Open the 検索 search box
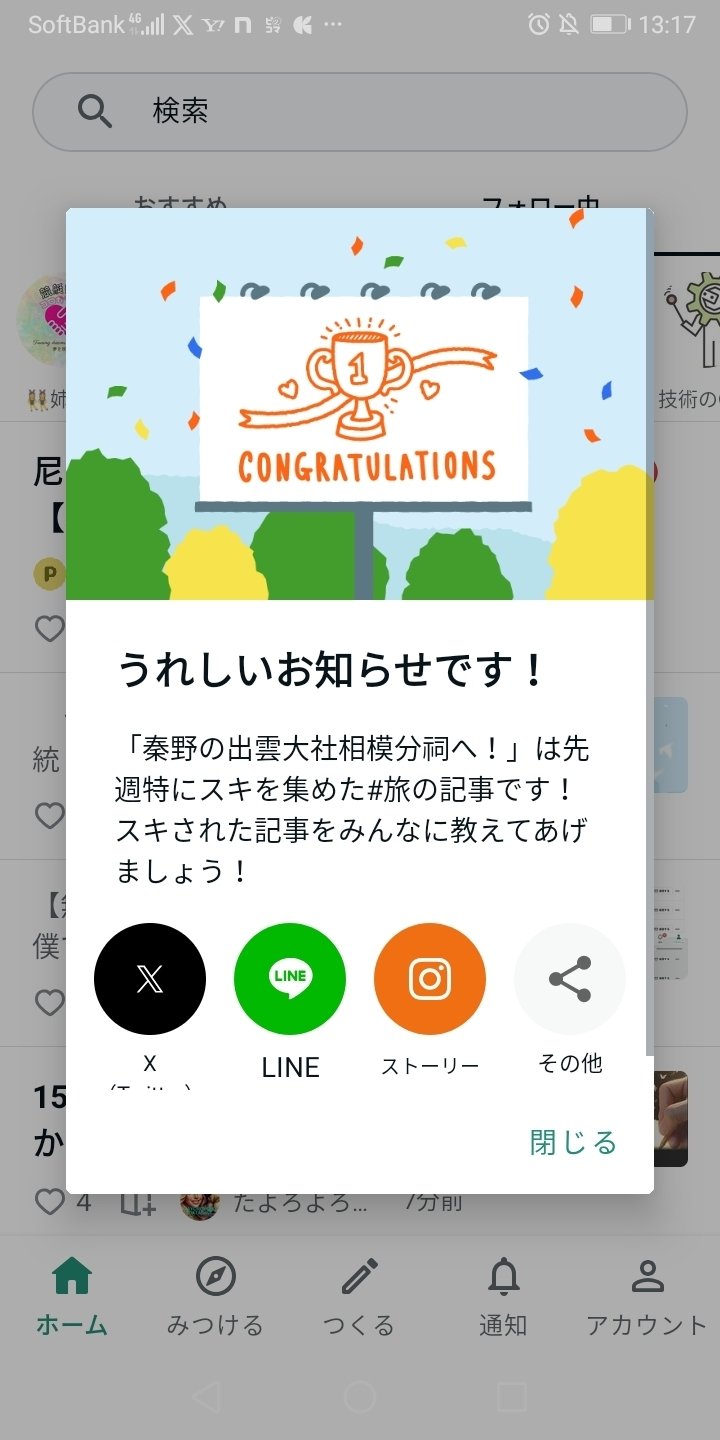The width and height of the screenshot is (720, 1440). pos(360,112)
